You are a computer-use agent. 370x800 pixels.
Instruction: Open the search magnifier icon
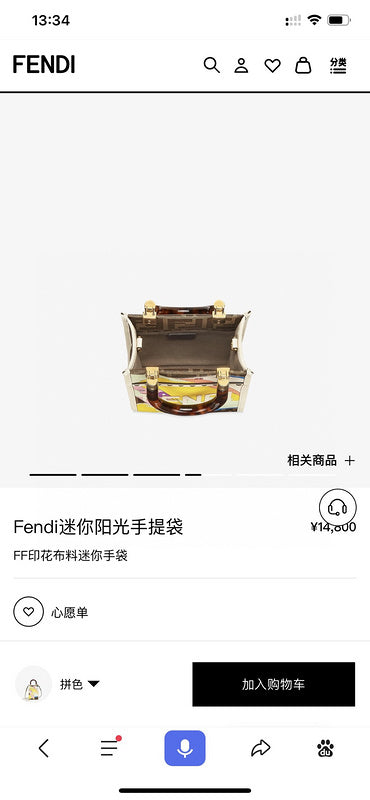coord(211,65)
